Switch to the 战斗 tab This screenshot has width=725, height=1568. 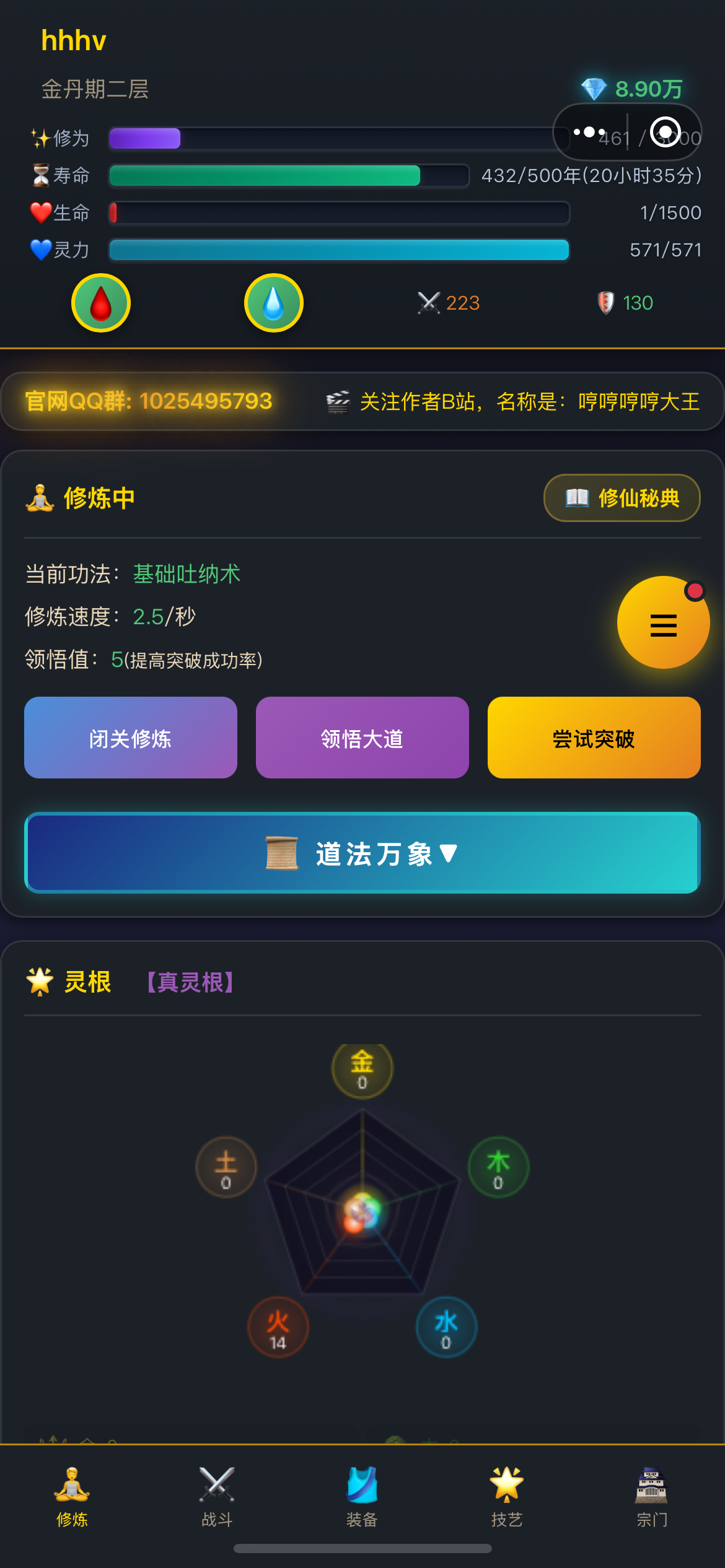[217, 1496]
